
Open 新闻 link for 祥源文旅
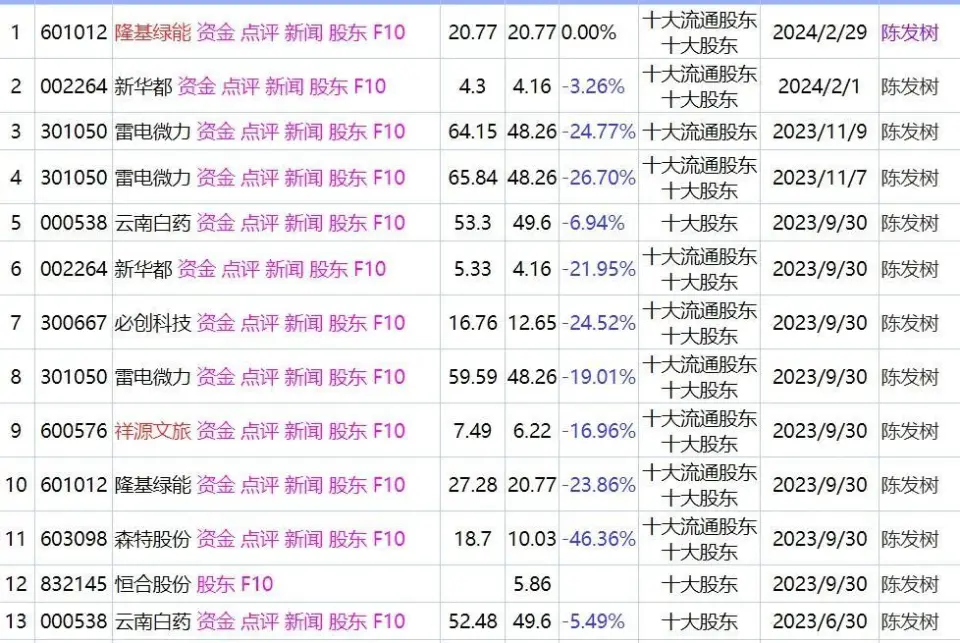303,430
